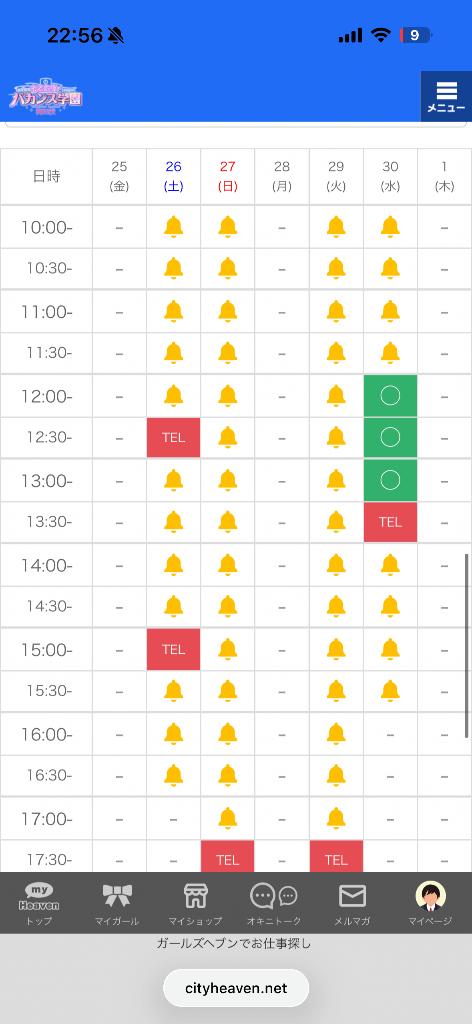Tap TEL for 15:00 on Saturday 26
This screenshot has width=472, height=1024.
point(173,649)
